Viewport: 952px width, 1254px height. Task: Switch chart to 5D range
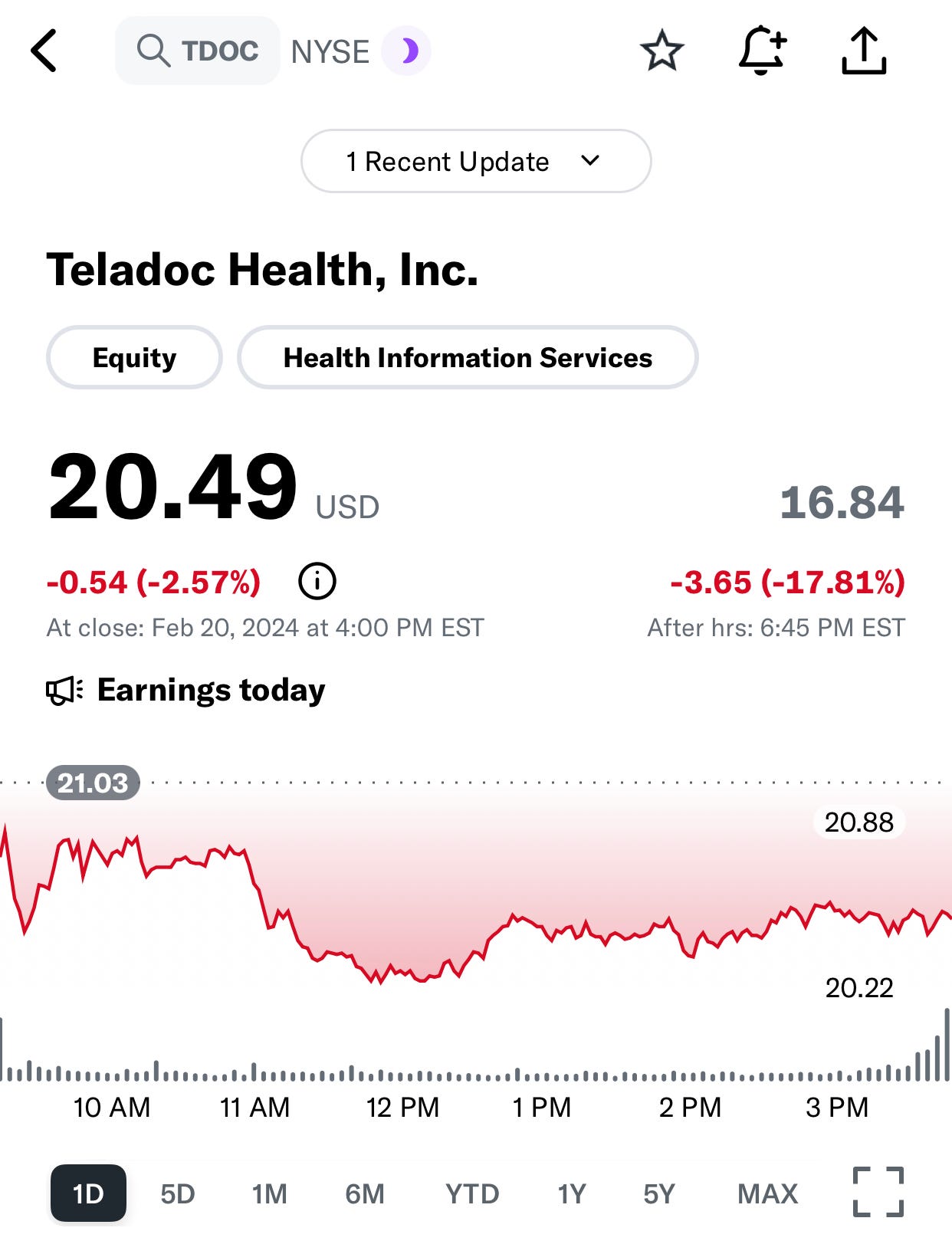177,1193
